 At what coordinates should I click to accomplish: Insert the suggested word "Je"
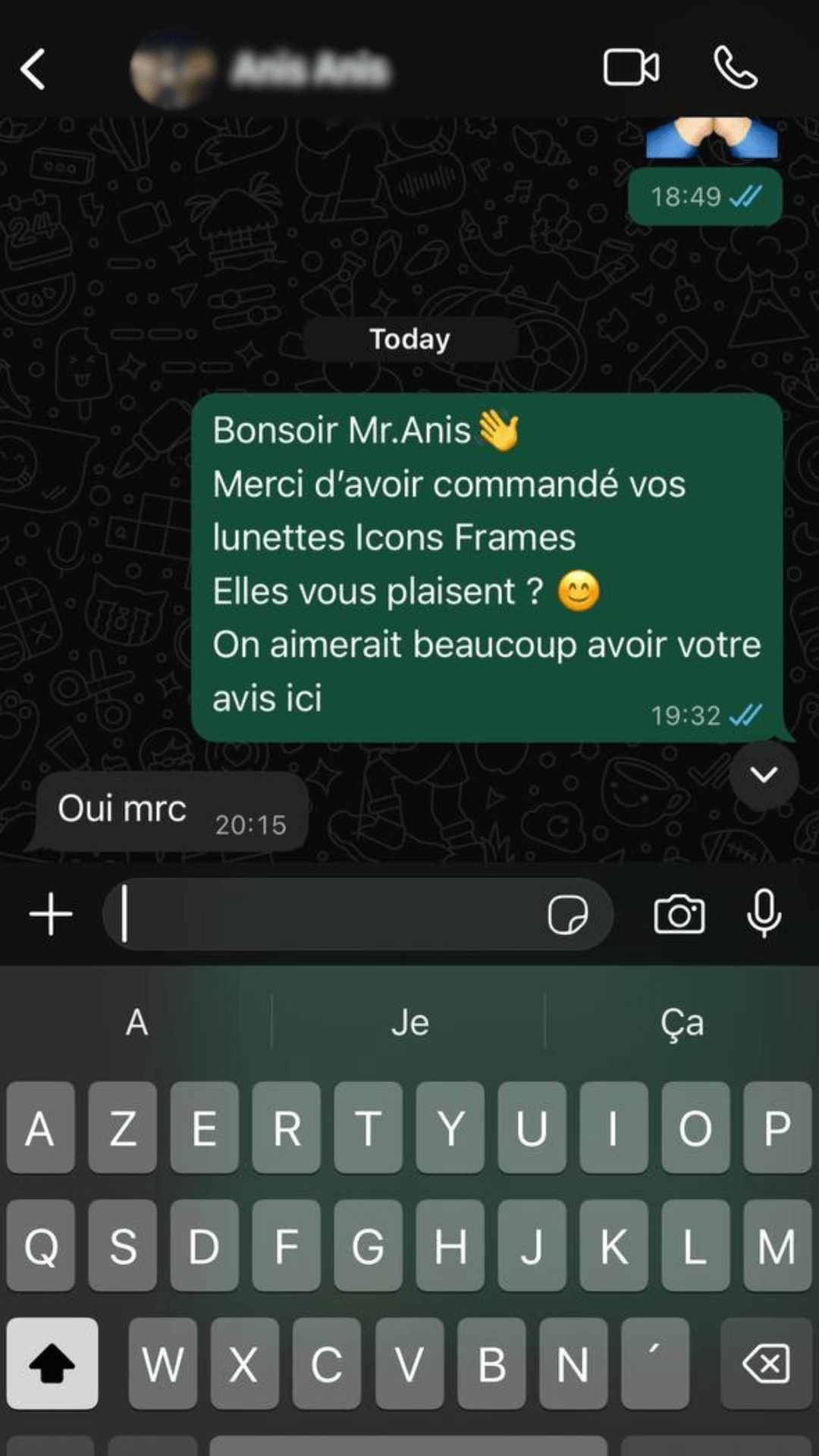pyautogui.click(x=409, y=1023)
